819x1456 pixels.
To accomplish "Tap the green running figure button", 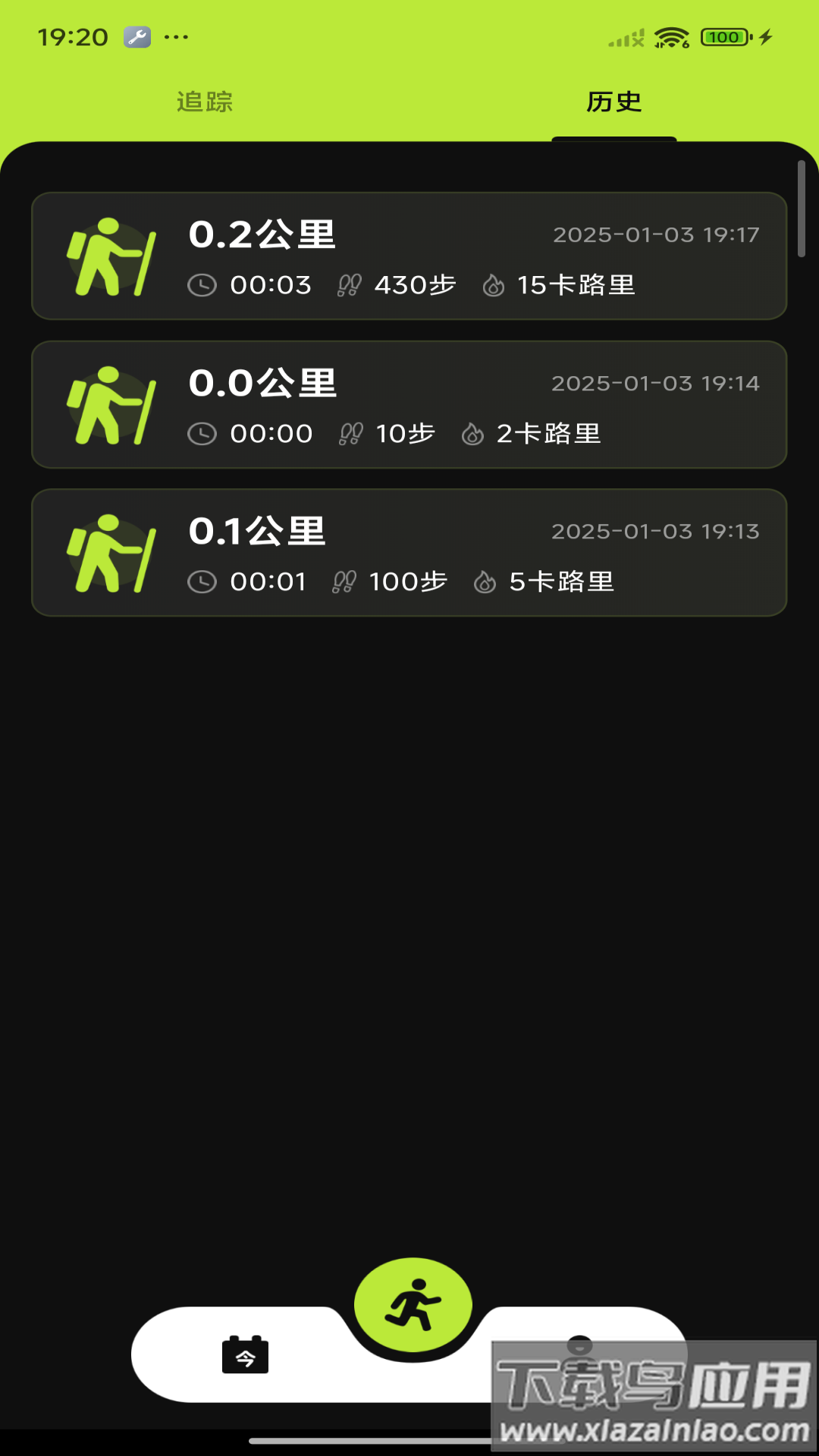I will tap(413, 1305).
